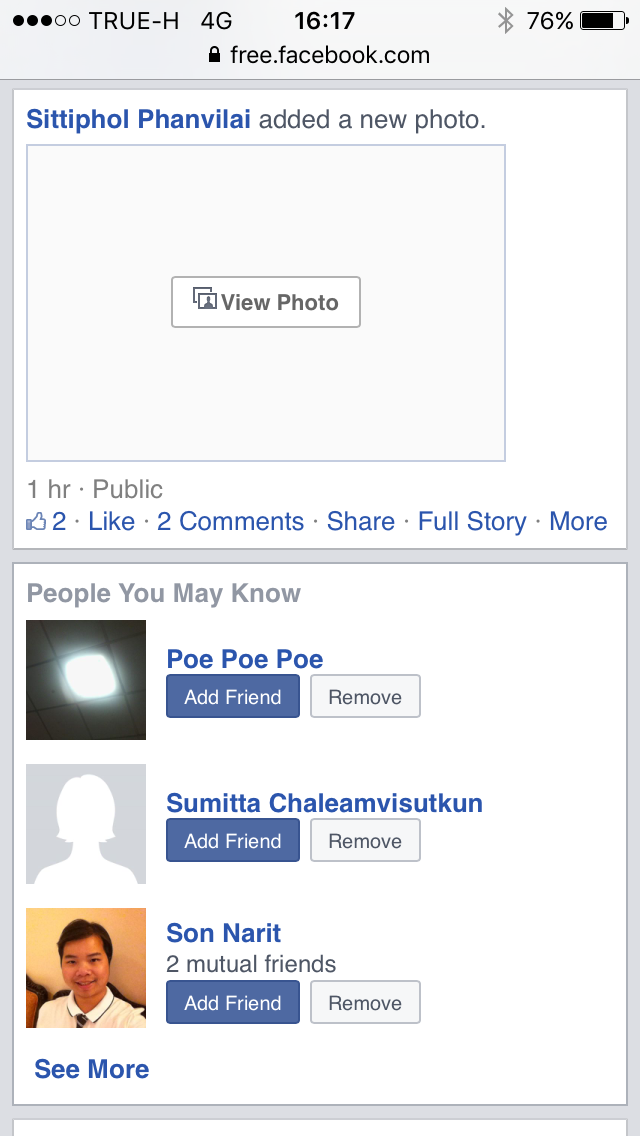Viewport: 640px width, 1136px height.
Task: Add Poe Poe Poe as friend
Action: coord(233,697)
